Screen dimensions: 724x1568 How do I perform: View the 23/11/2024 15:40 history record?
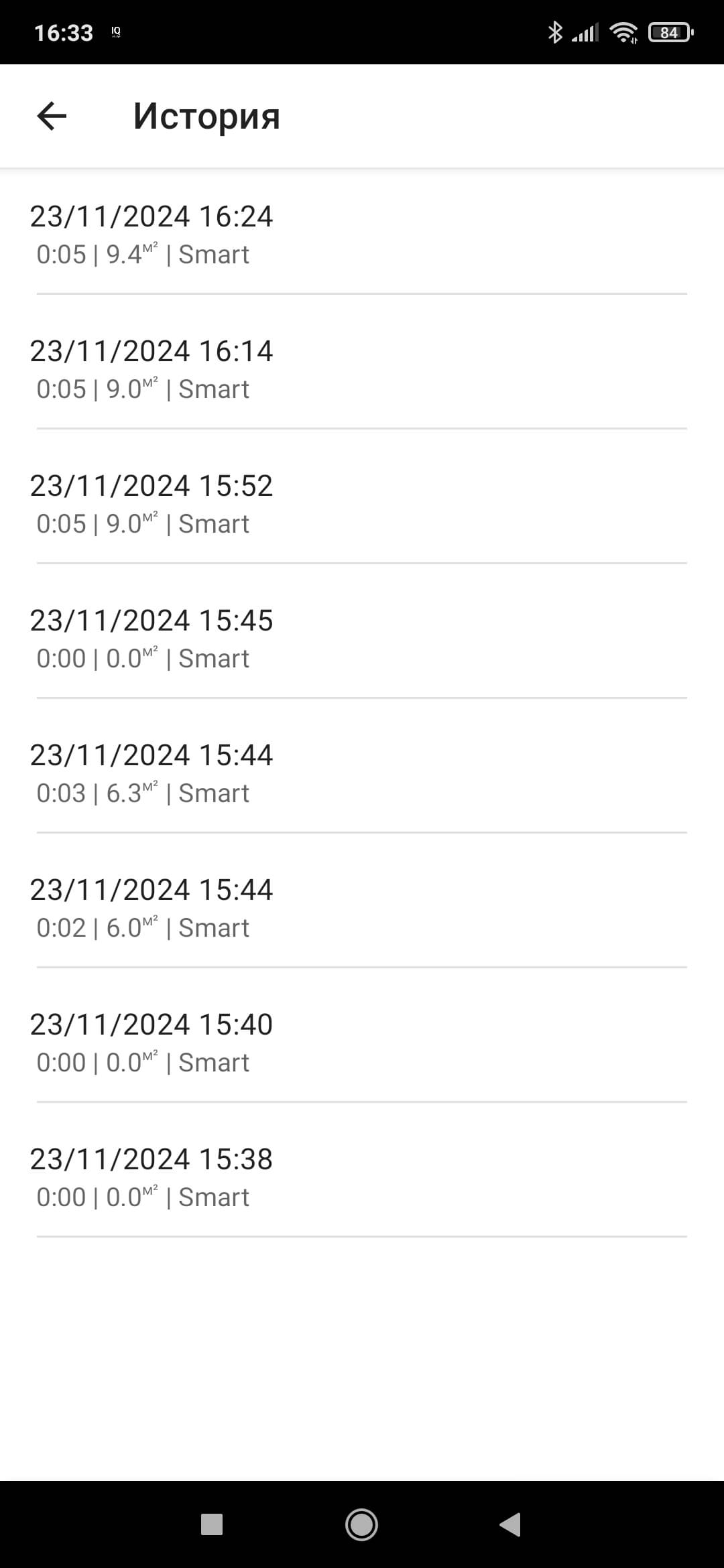362,1043
